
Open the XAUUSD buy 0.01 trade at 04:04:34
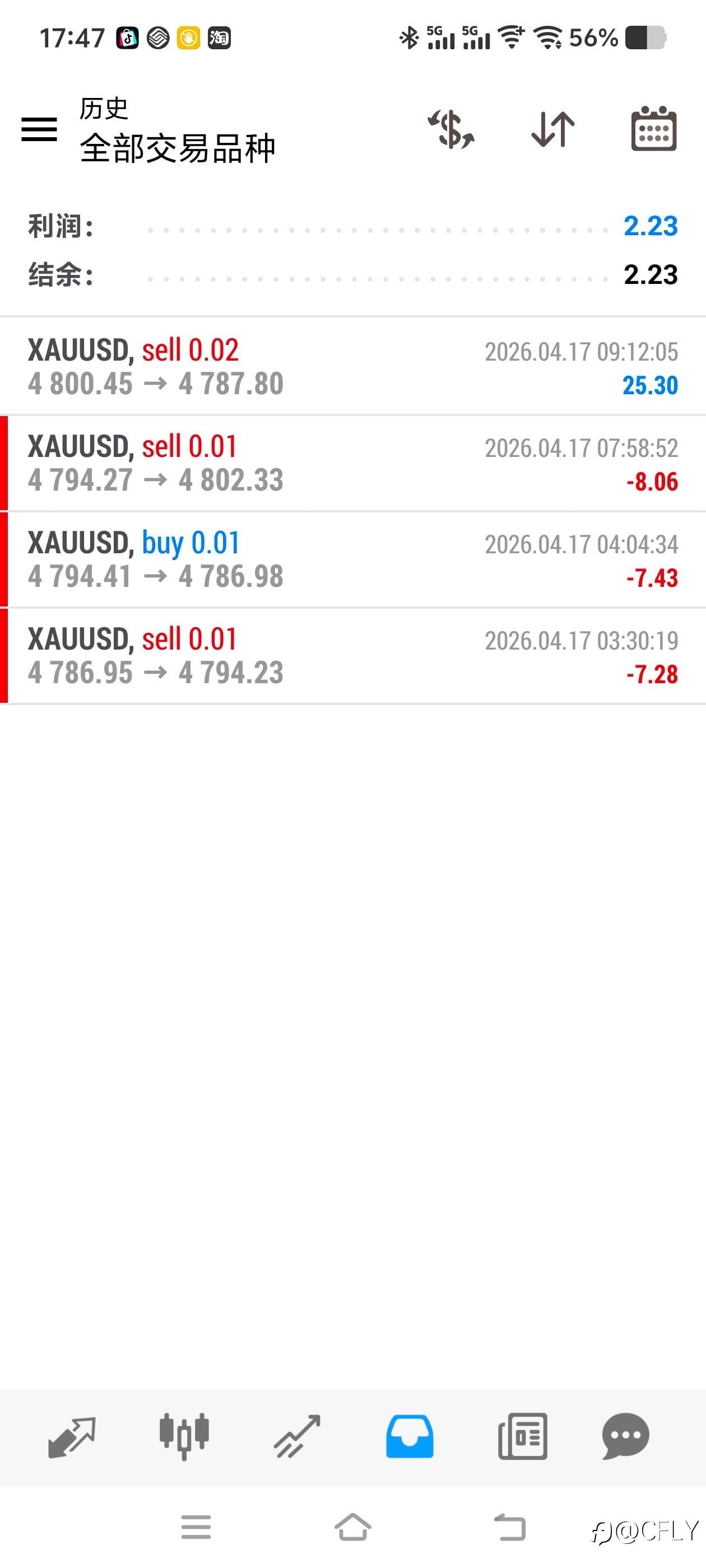click(x=352, y=559)
